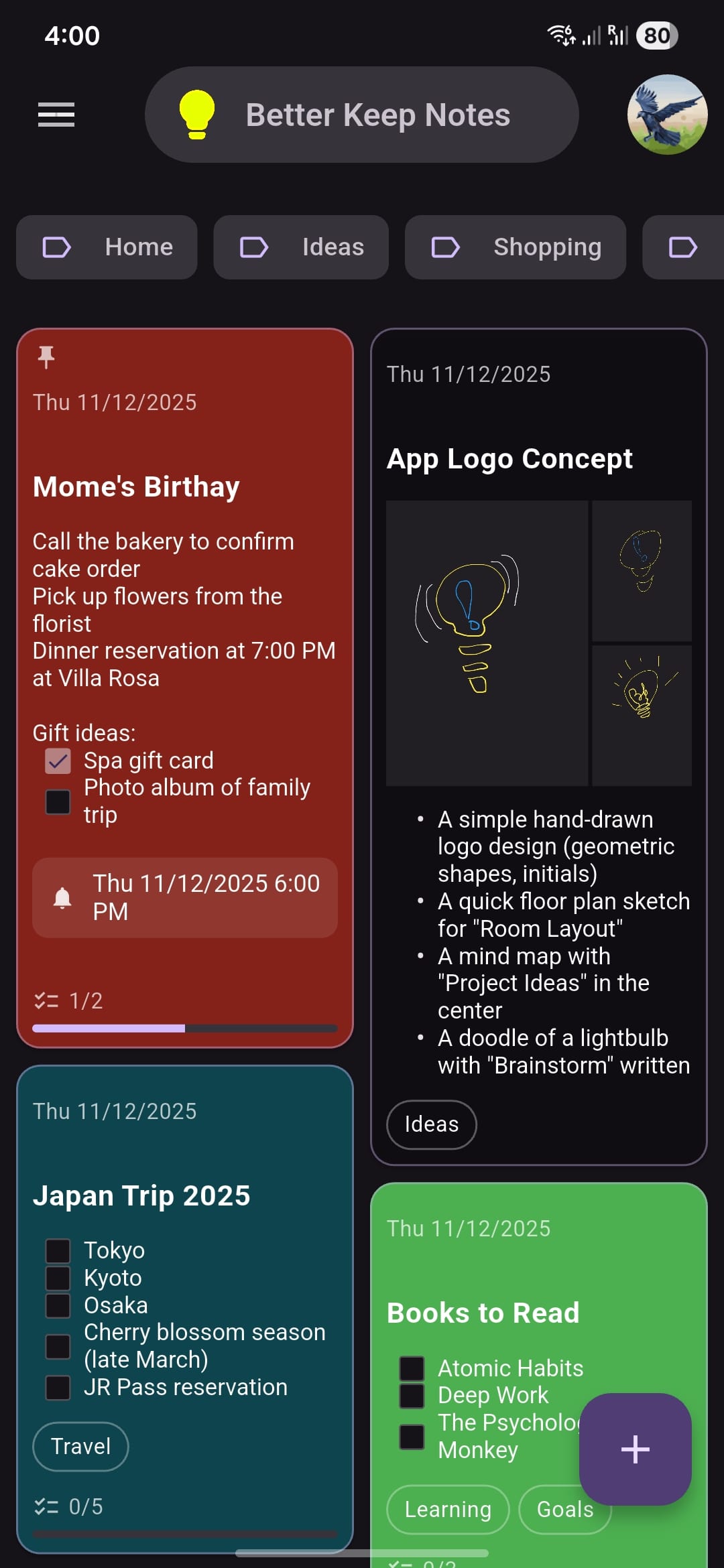Click the label icon on the Ideas chip
This screenshot has height=1568, width=724.
pos(253,247)
